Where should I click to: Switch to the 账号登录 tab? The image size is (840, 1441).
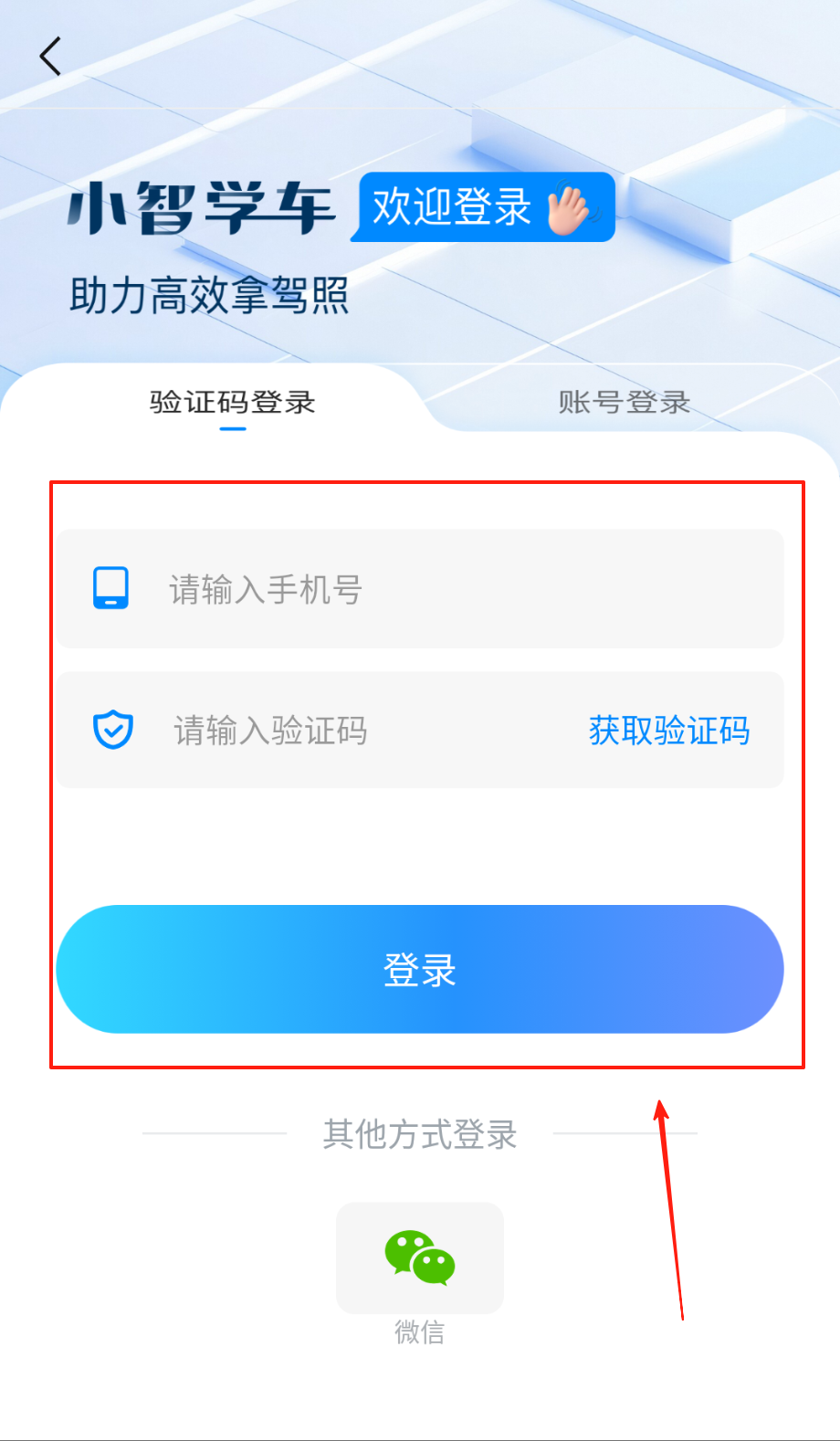pos(624,402)
